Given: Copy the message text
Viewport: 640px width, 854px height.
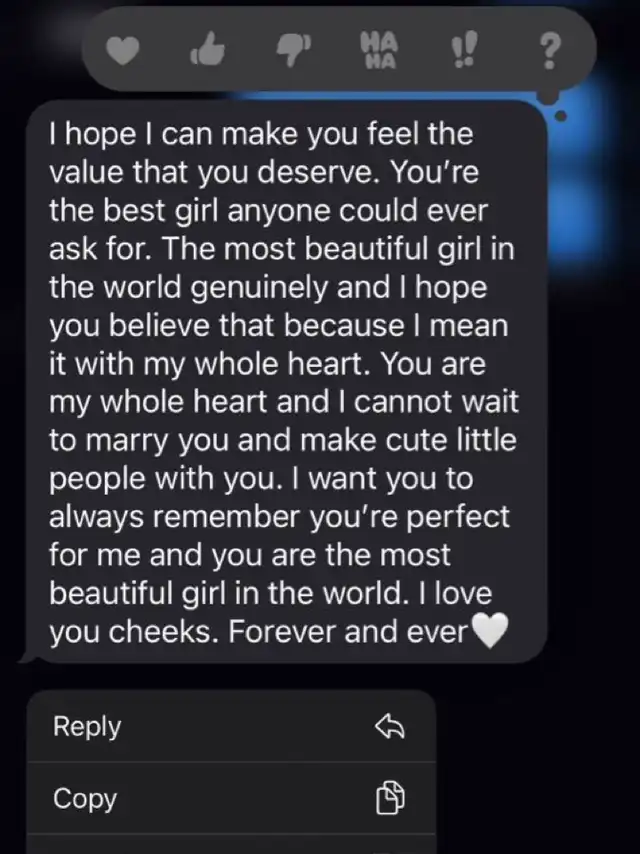Looking at the screenshot, I should 231,798.
